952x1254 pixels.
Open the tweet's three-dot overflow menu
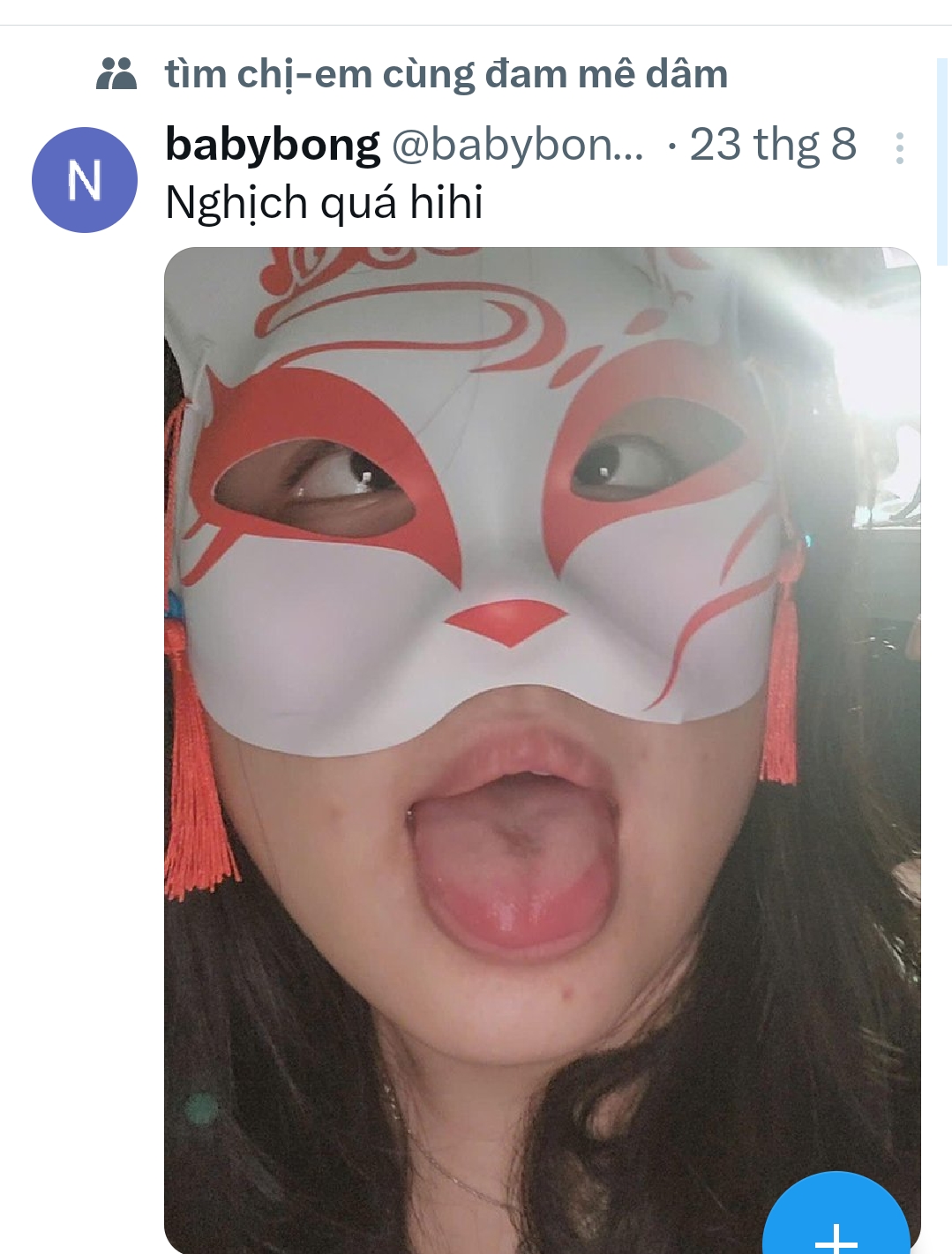(899, 148)
